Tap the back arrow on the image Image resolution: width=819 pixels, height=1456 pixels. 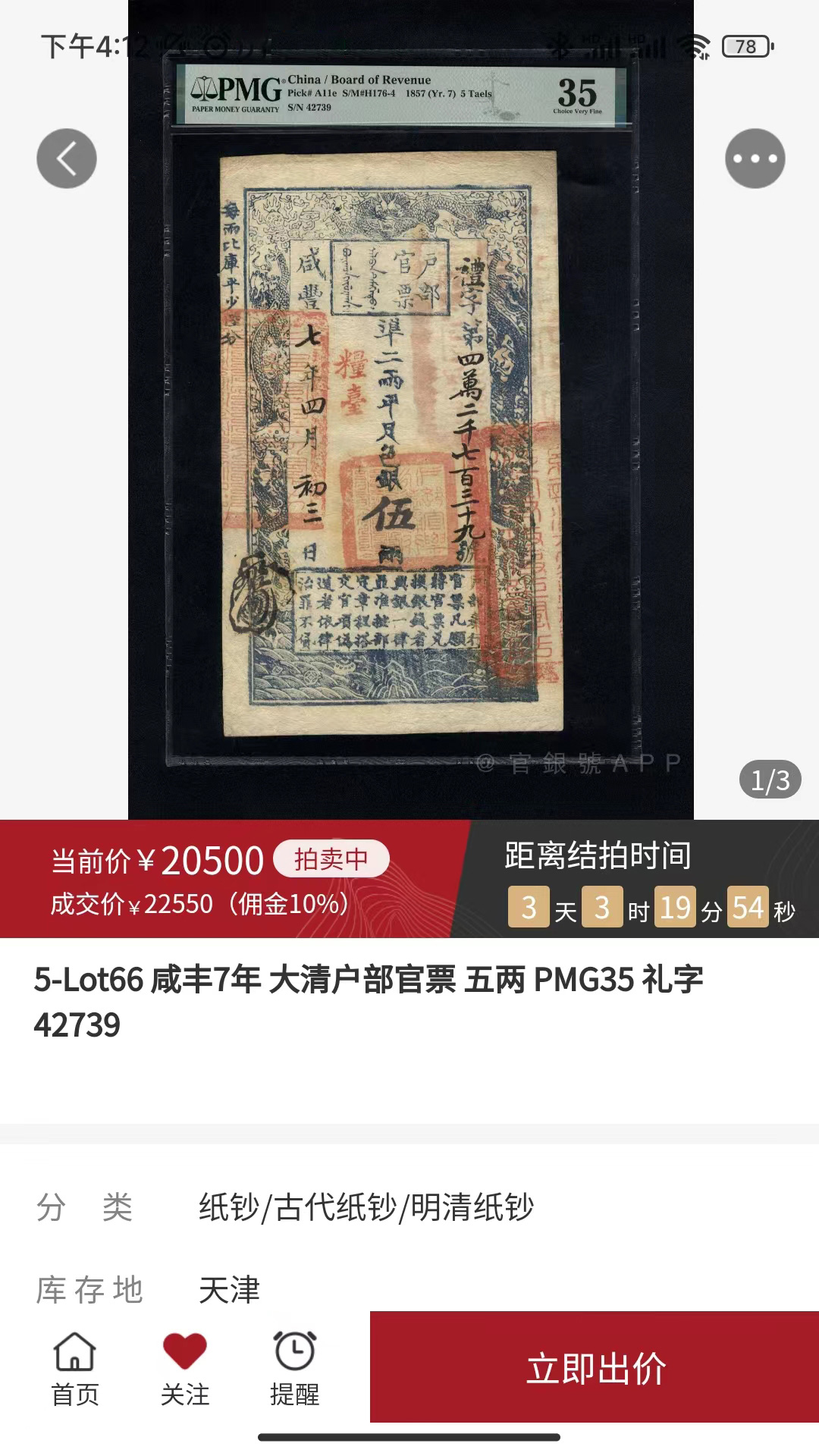click(x=67, y=158)
